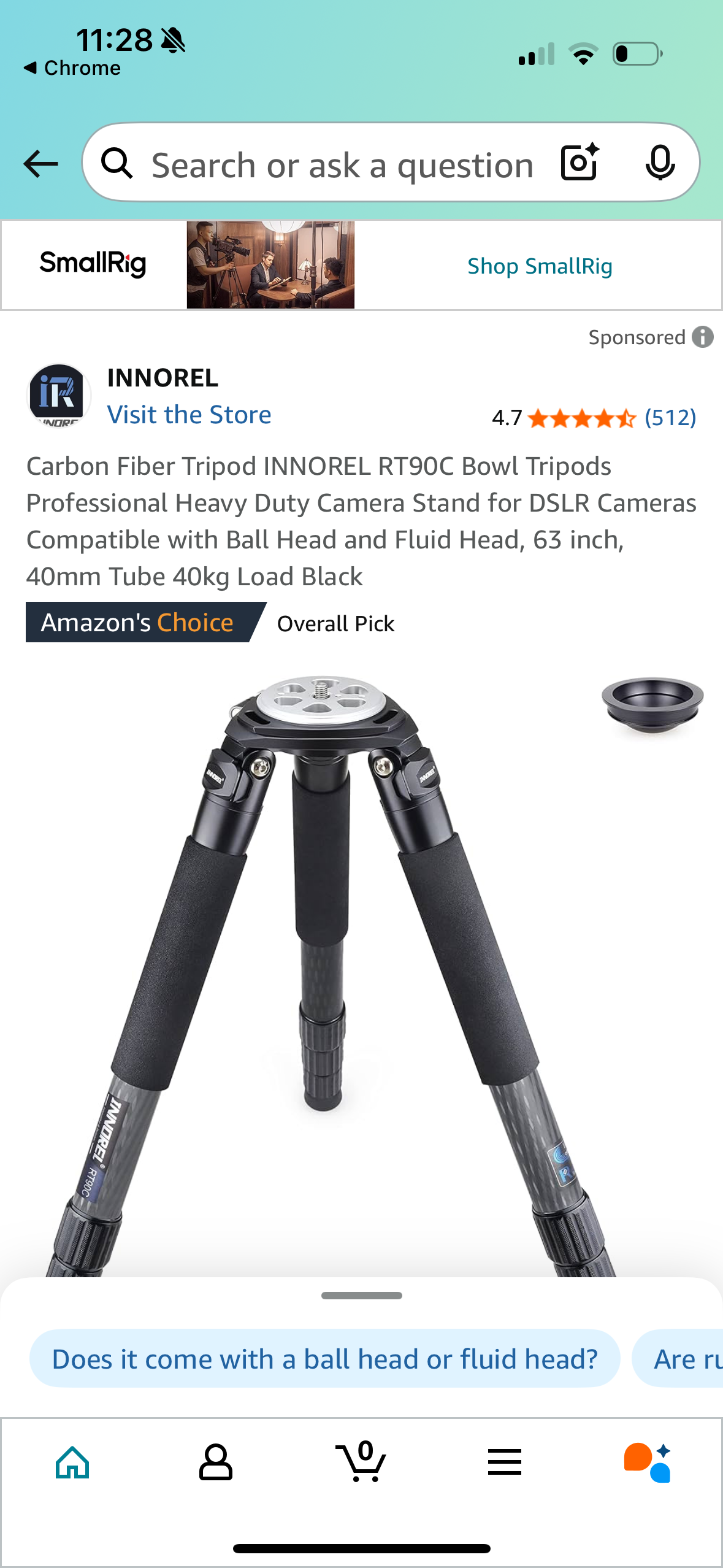Ask if it comes with ball head
This screenshot has height=1568, width=723.
324,1359
